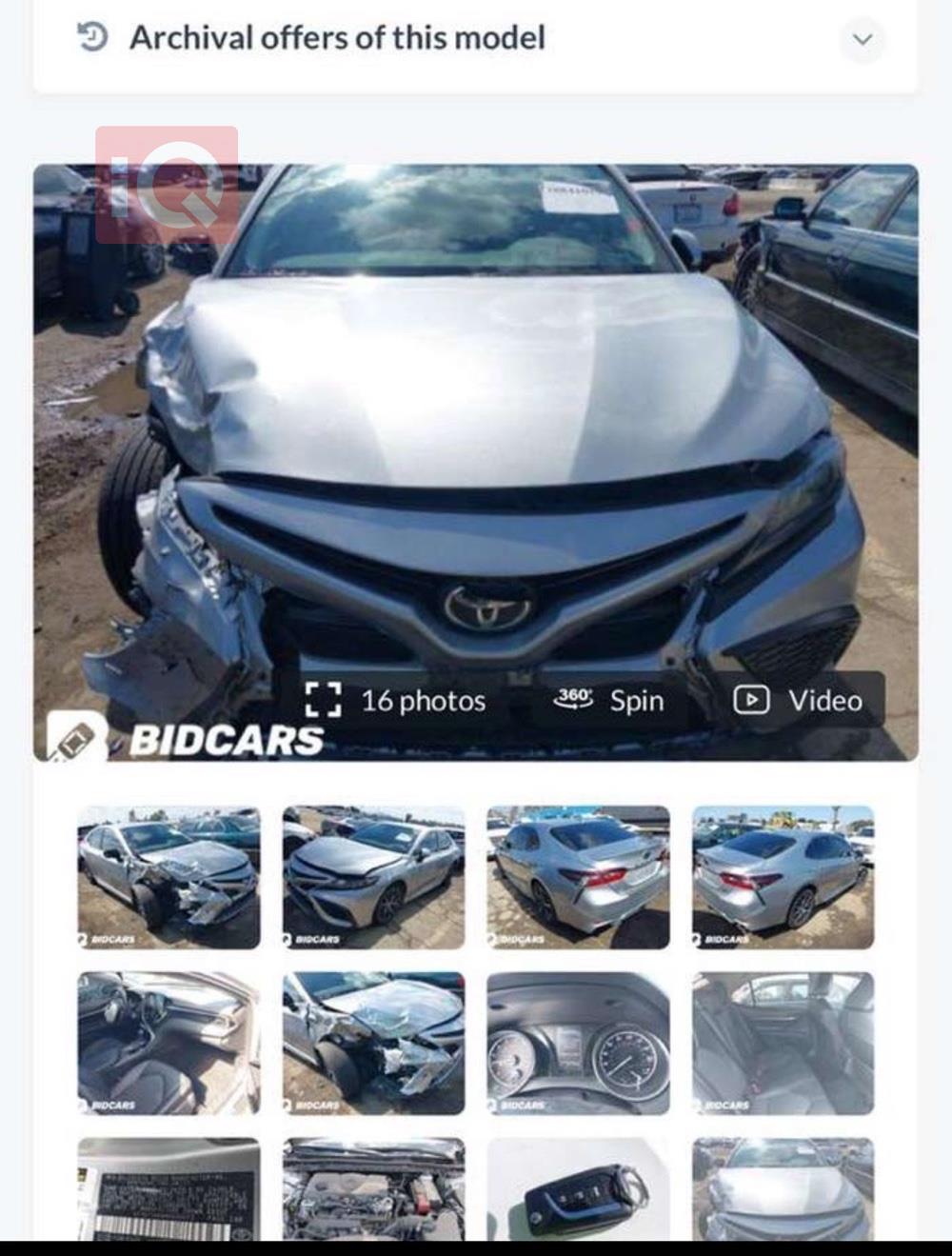The image size is (952, 1256).
Task: Play the car Video
Action: tap(798, 701)
